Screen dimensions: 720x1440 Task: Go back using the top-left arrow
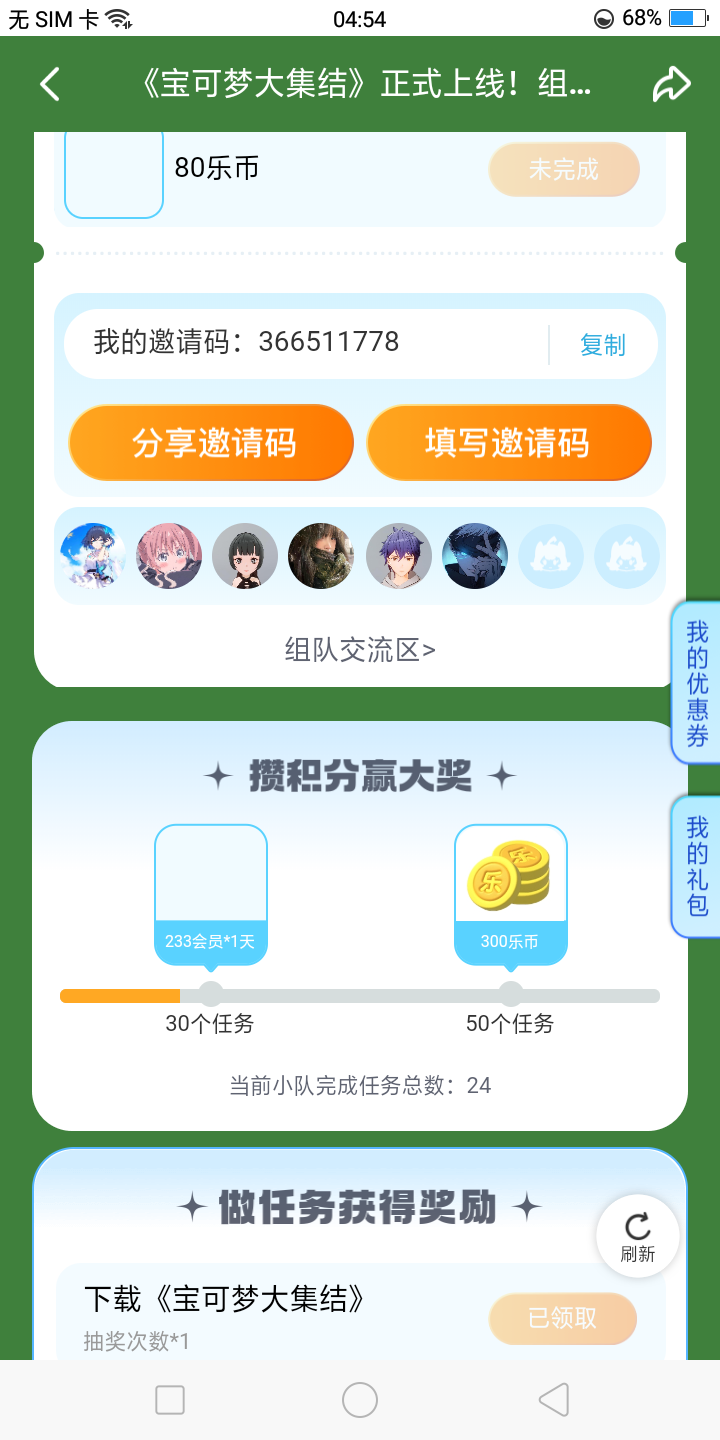(x=50, y=85)
